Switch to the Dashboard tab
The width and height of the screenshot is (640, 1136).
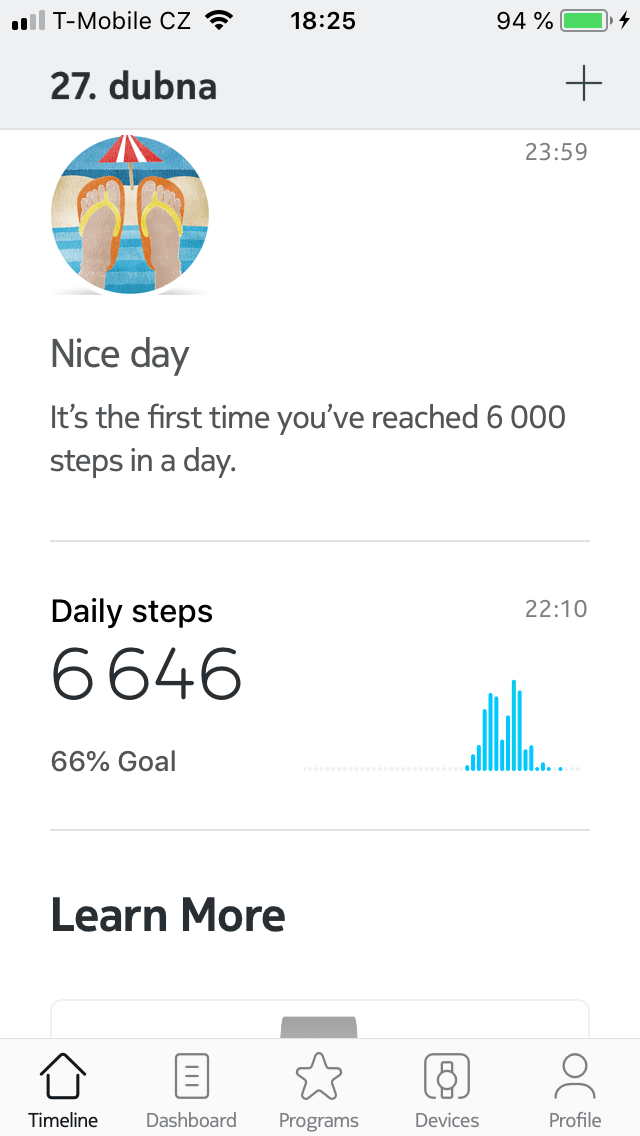(x=191, y=1090)
